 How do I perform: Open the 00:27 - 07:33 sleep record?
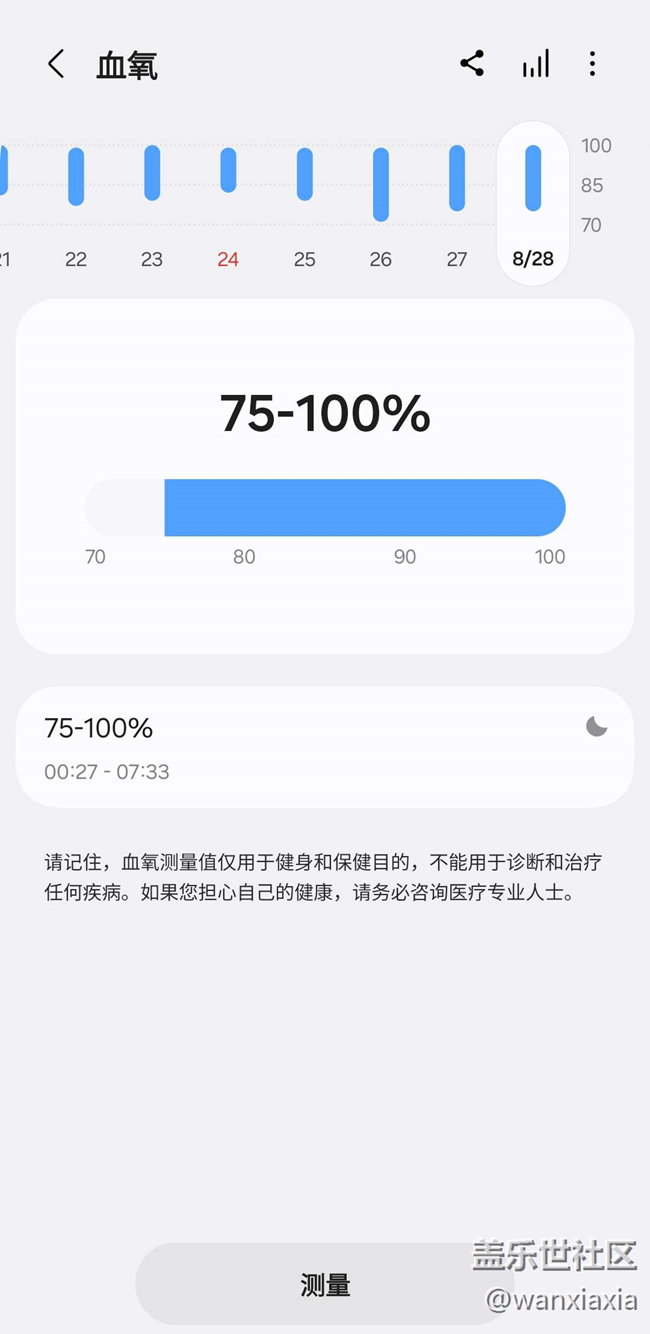(x=325, y=747)
